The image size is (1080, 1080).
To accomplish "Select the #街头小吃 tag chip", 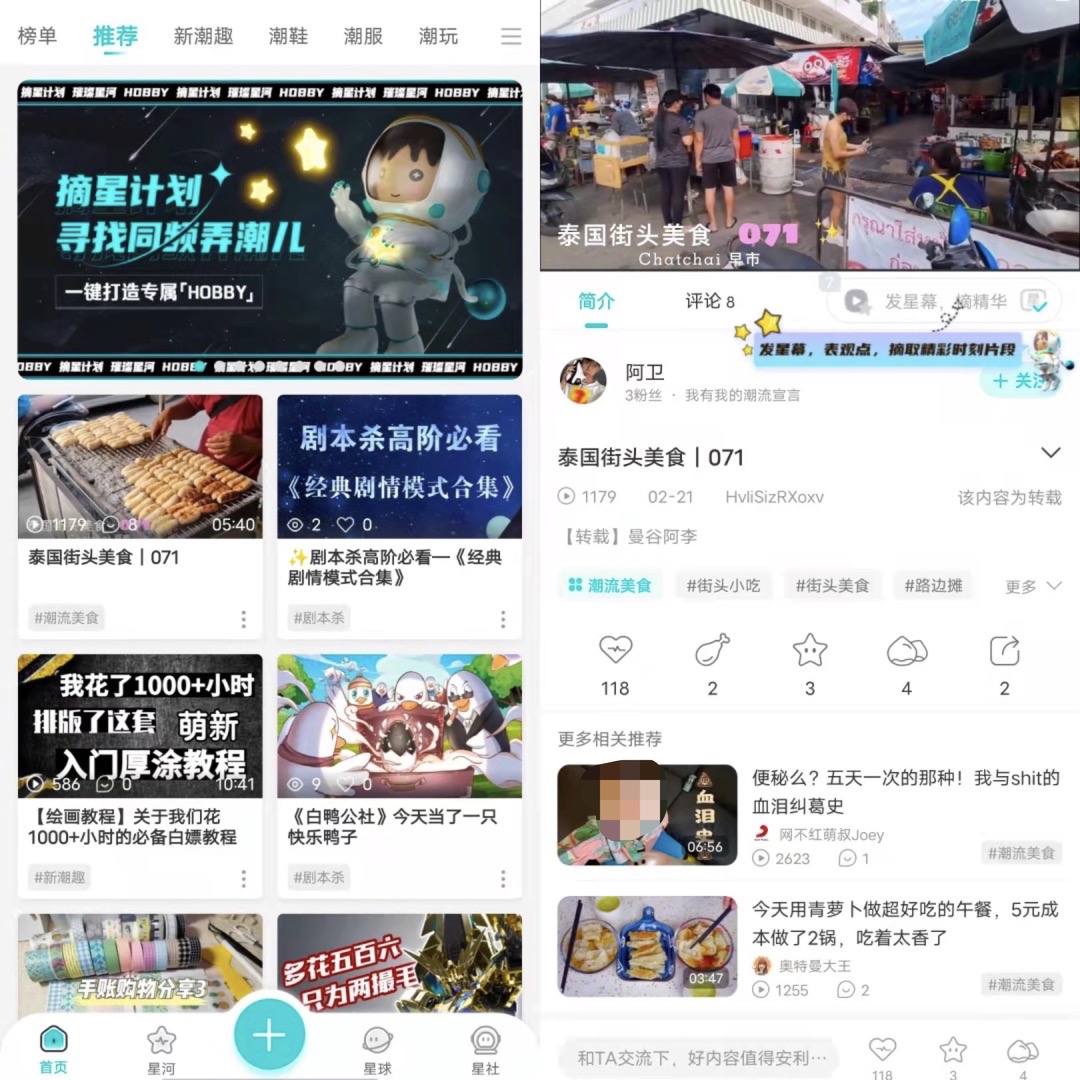I will click(723, 586).
